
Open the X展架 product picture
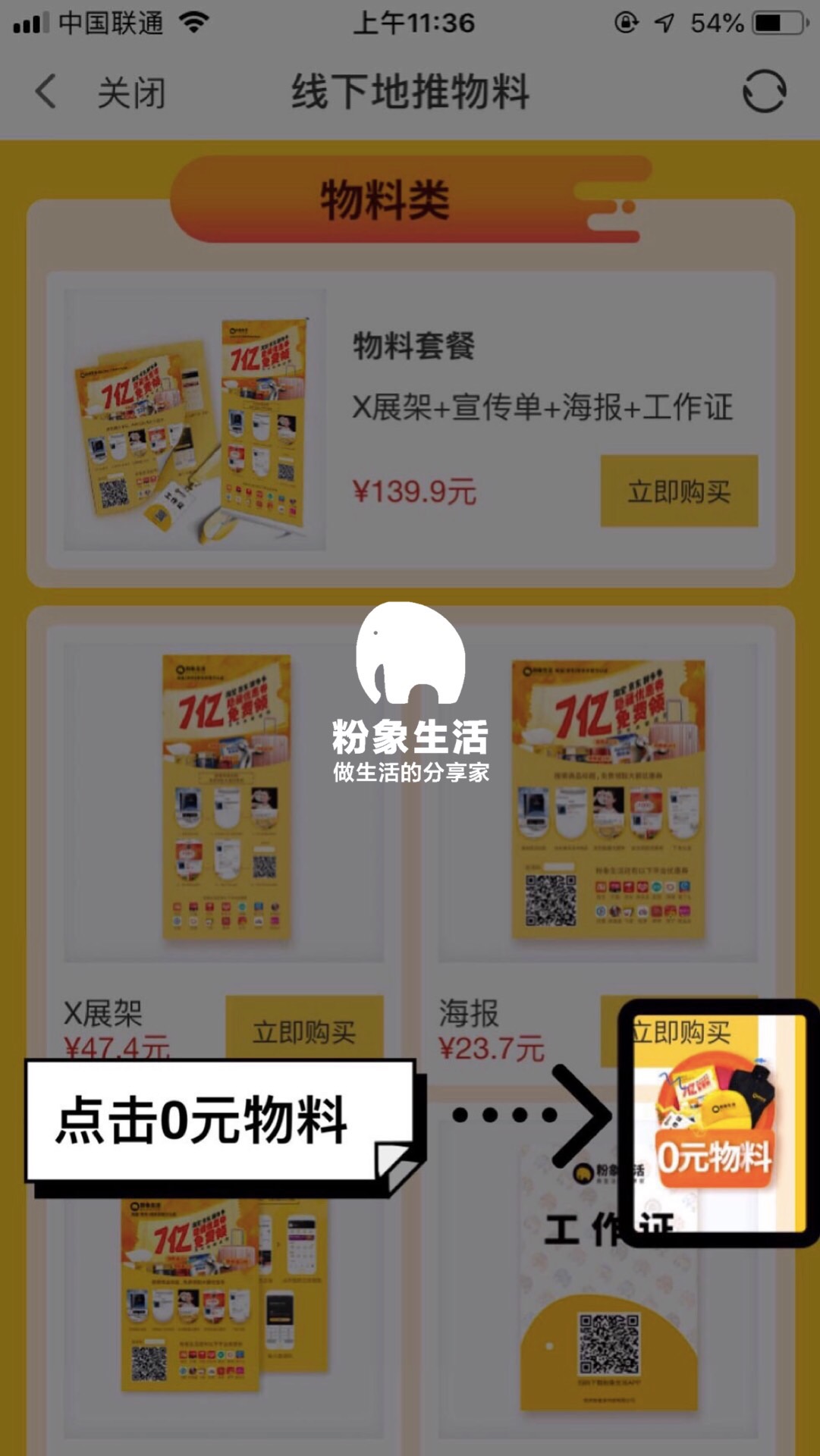225,800
